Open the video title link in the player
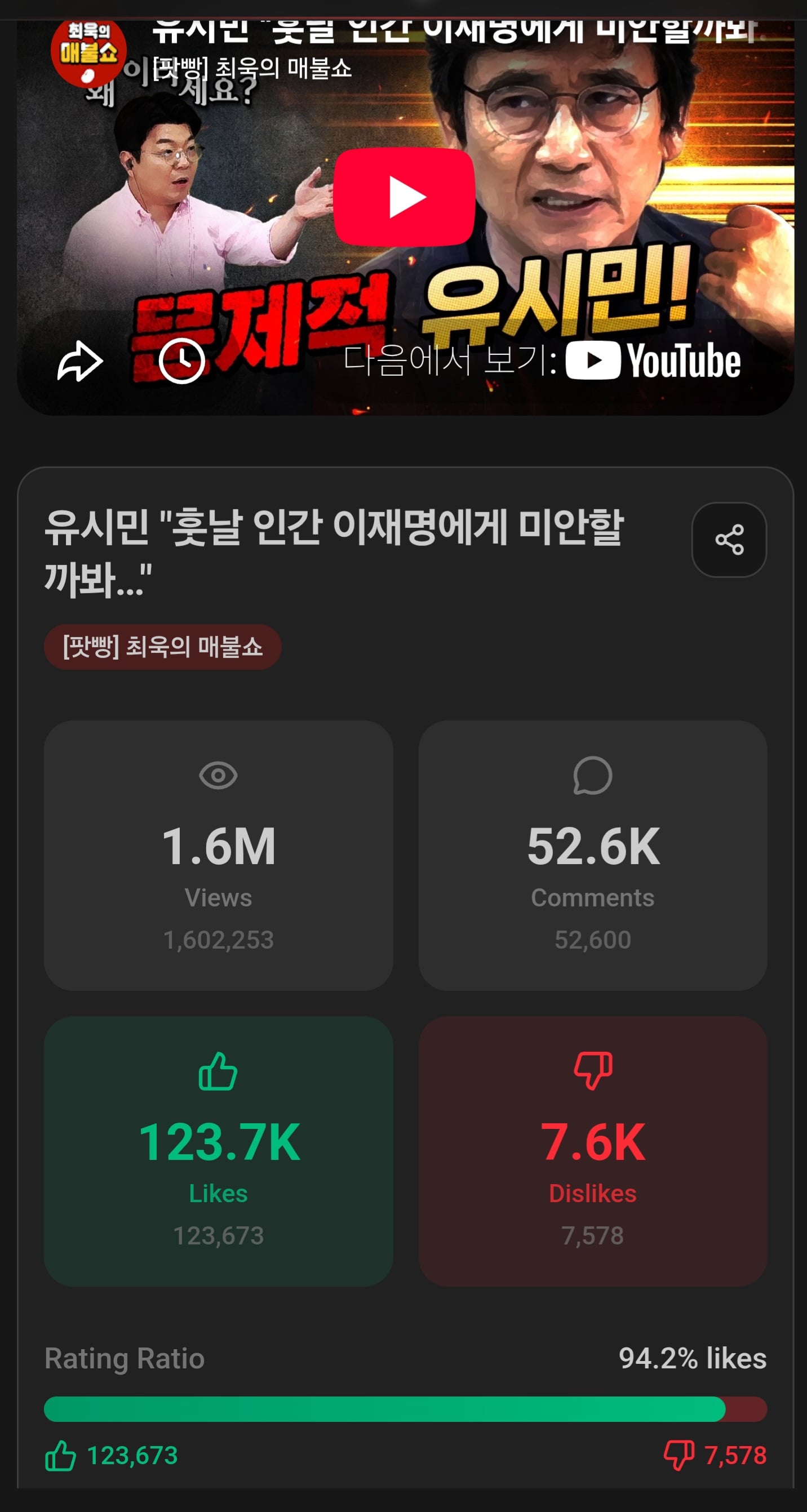 click(x=453, y=32)
